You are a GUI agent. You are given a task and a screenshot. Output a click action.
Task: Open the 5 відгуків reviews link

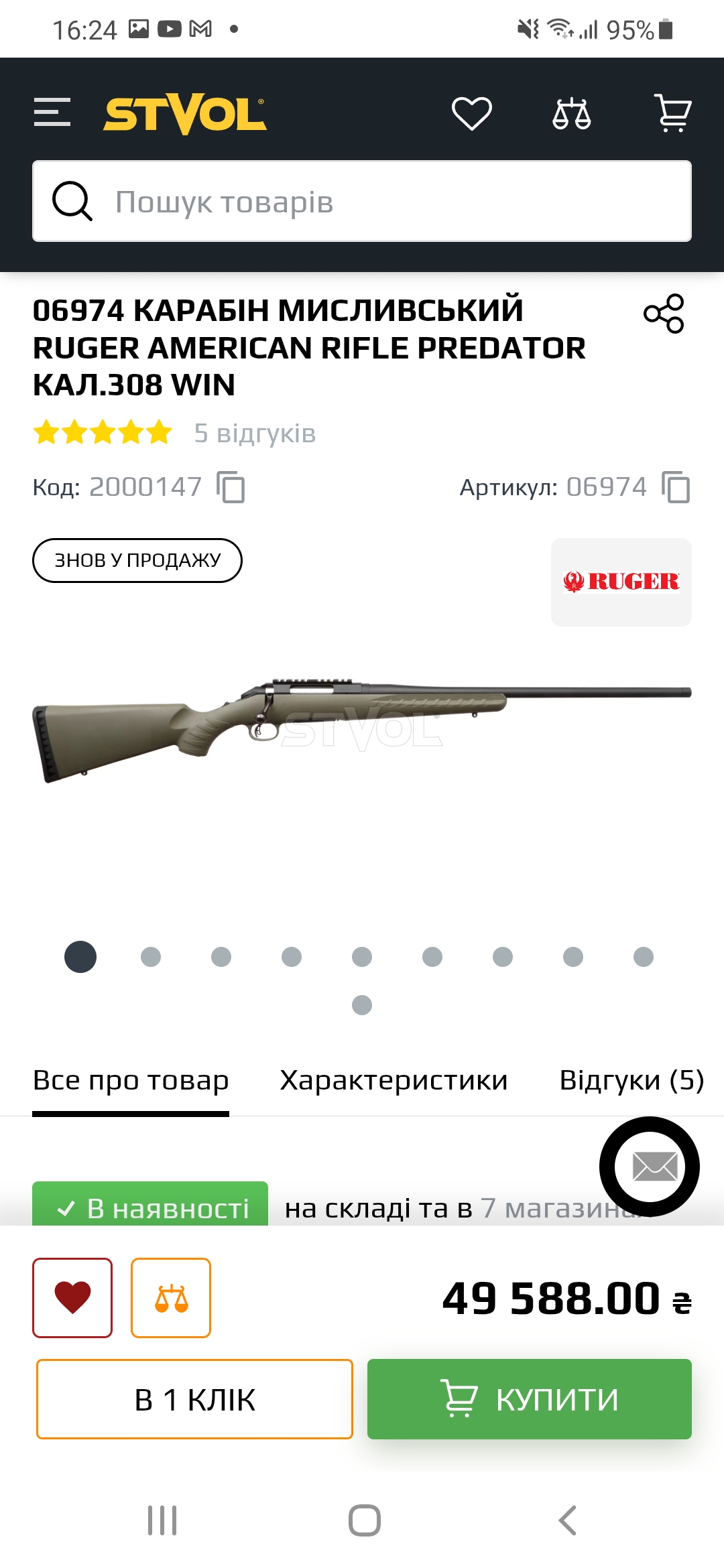click(255, 434)
